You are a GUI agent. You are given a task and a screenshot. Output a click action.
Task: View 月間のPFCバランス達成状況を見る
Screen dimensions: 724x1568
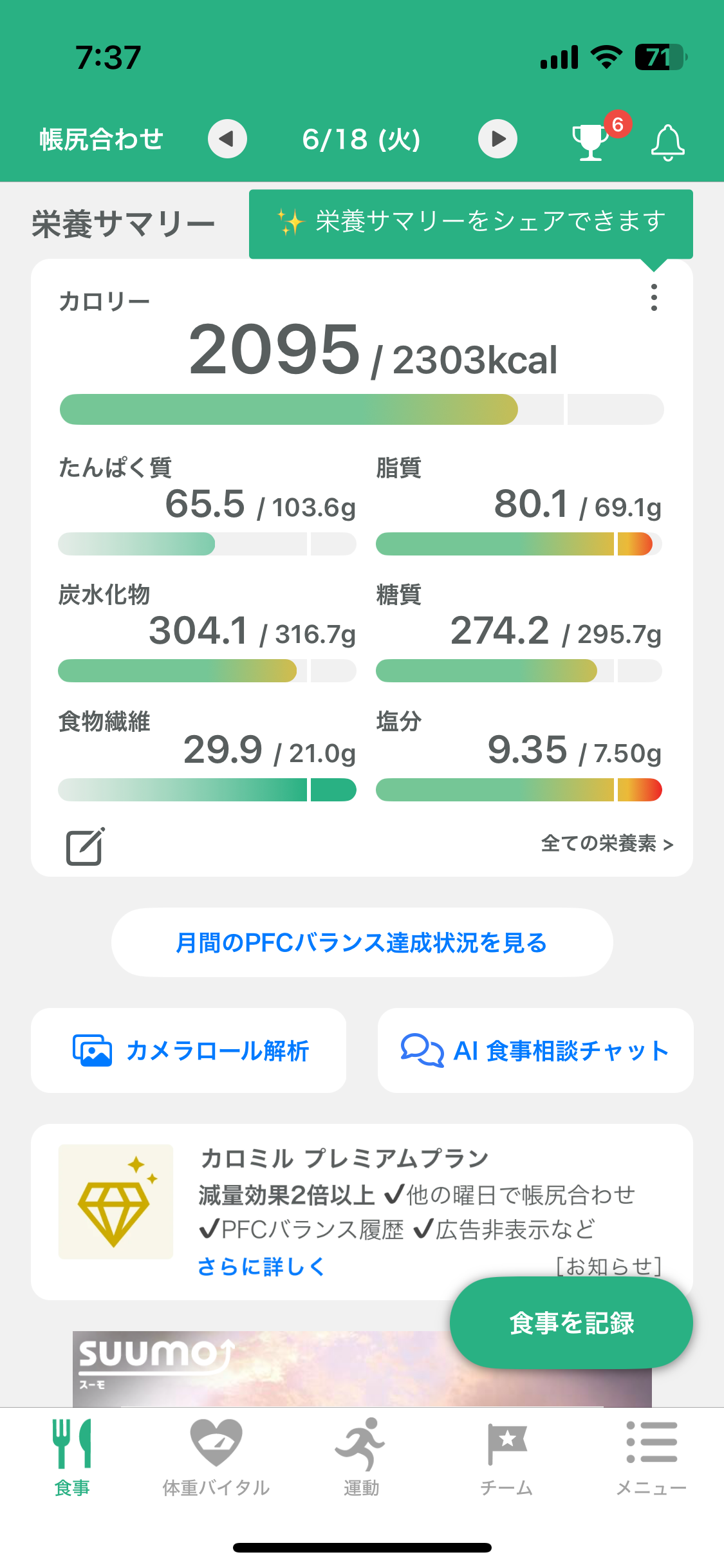tap(362, 942)
